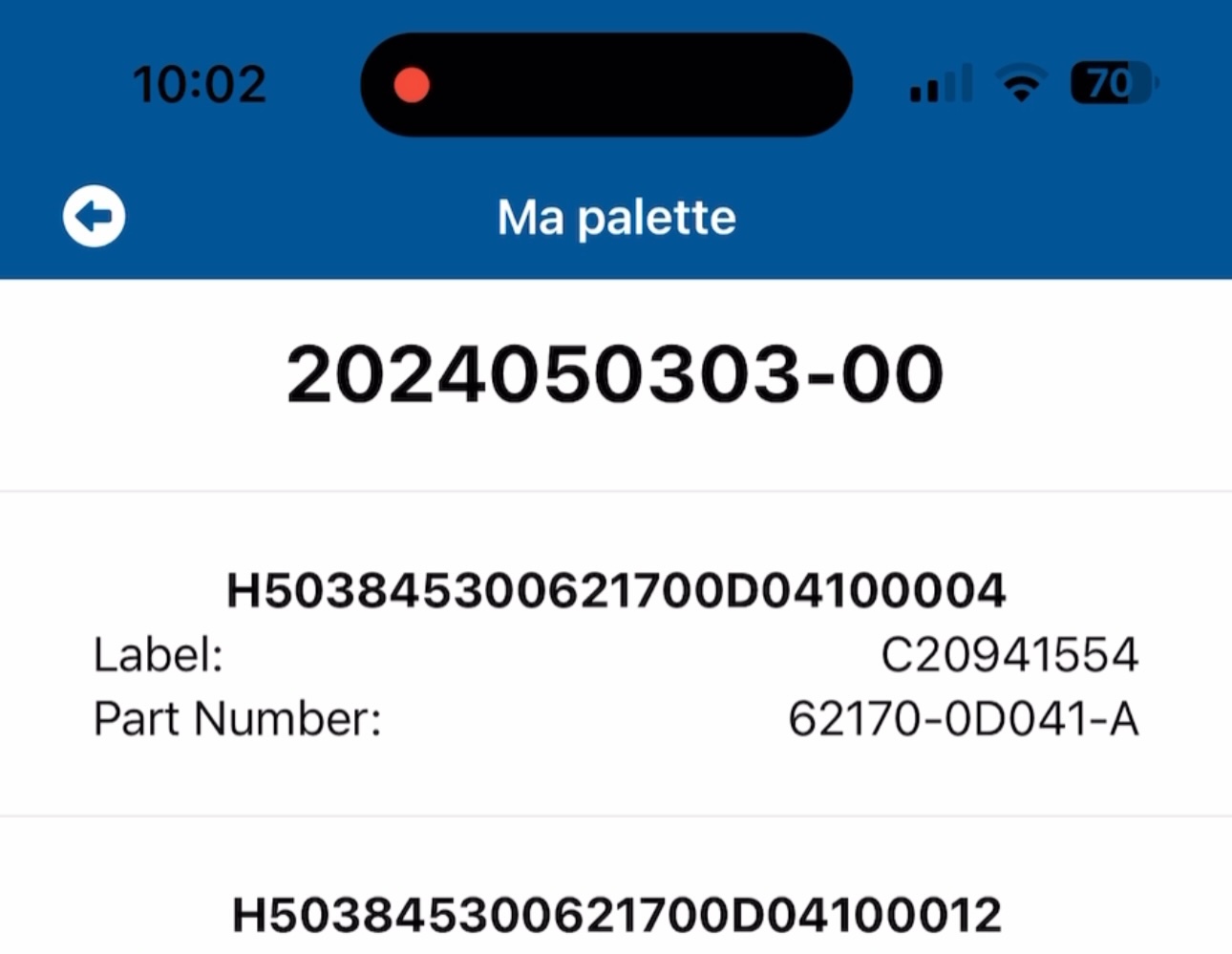Open pallet item H503845300621700D04100004
Screen dimensions: 1232x954
click(616, 654)
